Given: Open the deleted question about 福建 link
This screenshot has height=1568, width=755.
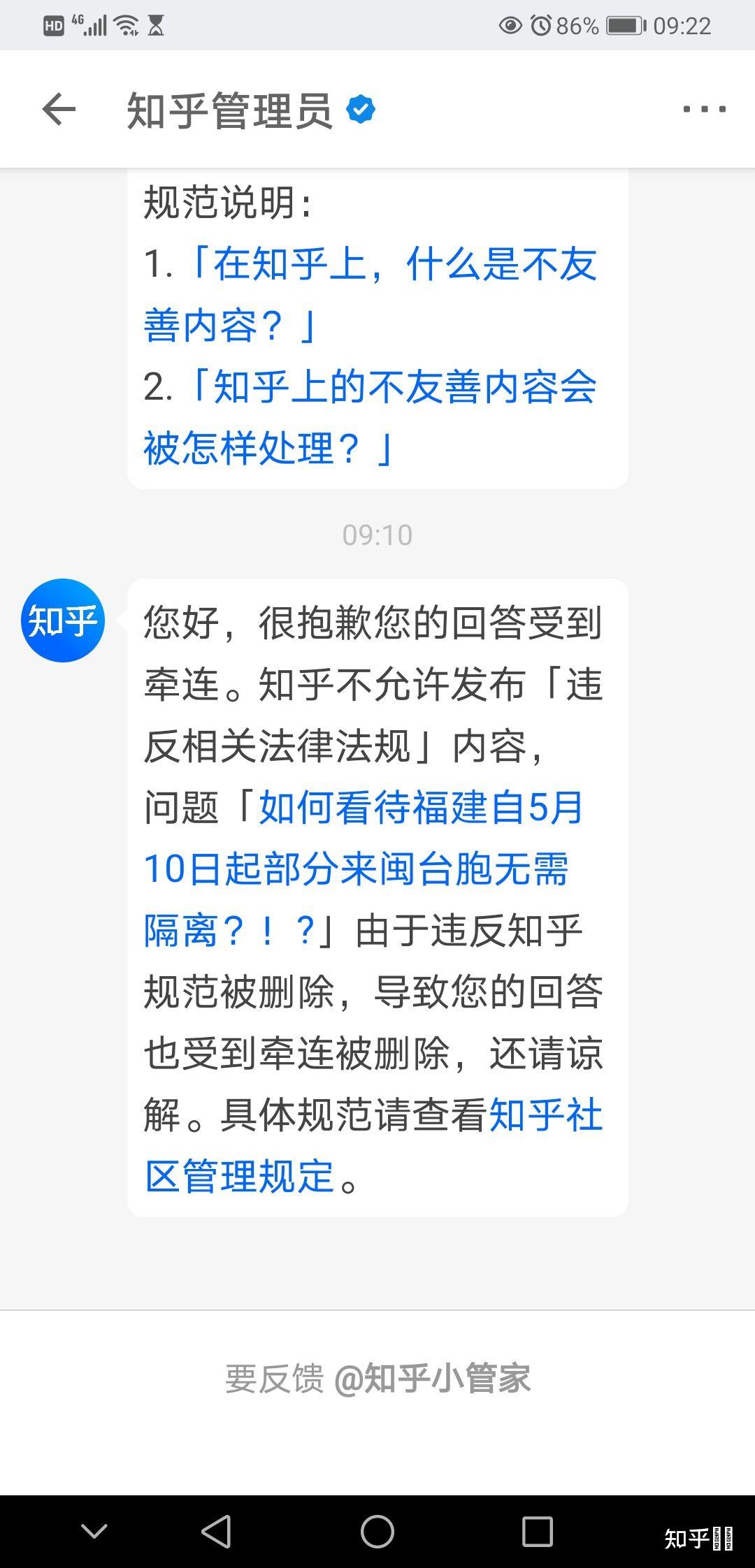Looking at the screenshot, I should [x=364, y=869].
